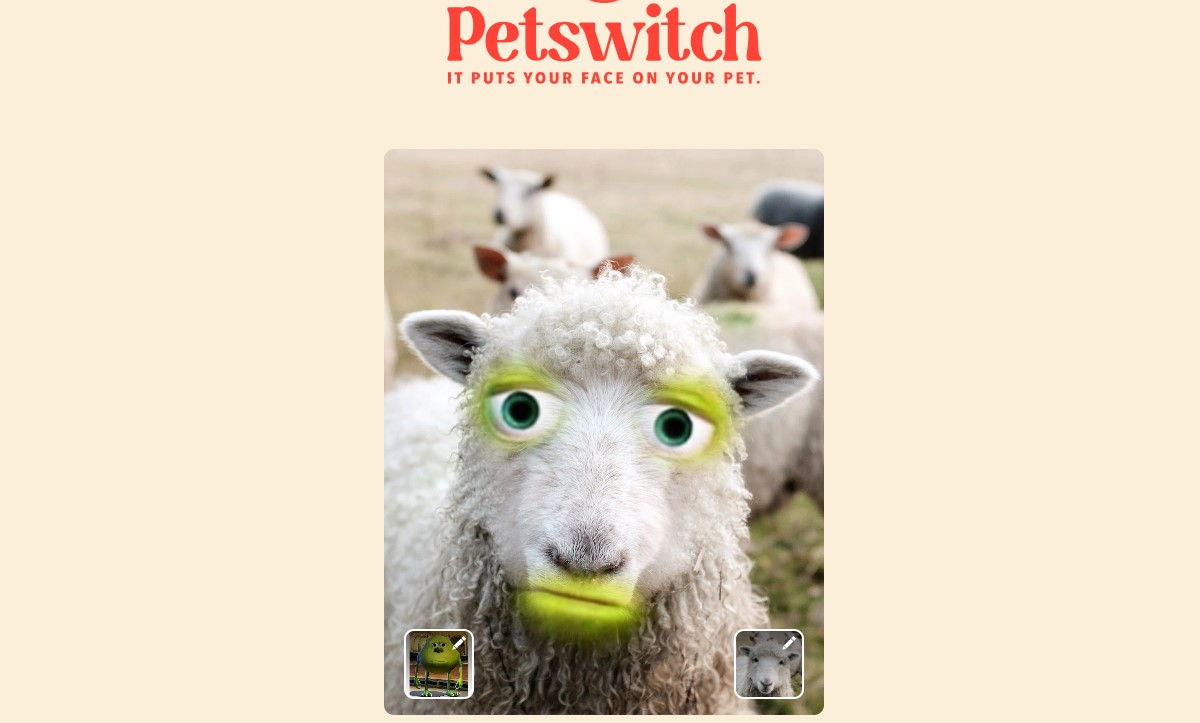Open the Petswitch logo link
The height and width of the screenshot is (723, 1200).
(x=603, y=40)
